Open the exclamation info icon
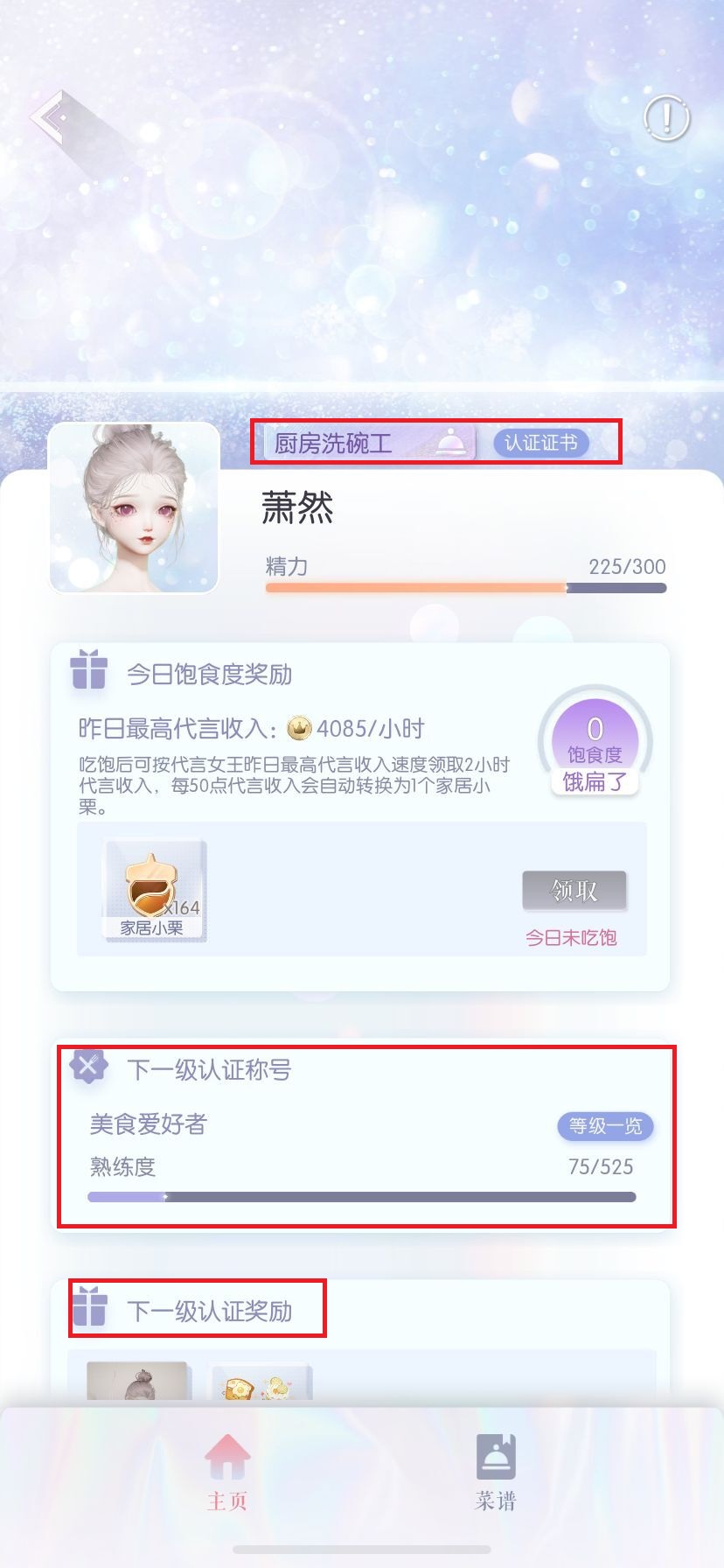Image resolution: width=724 pixels, height=1568 pixels. [666, 117]
